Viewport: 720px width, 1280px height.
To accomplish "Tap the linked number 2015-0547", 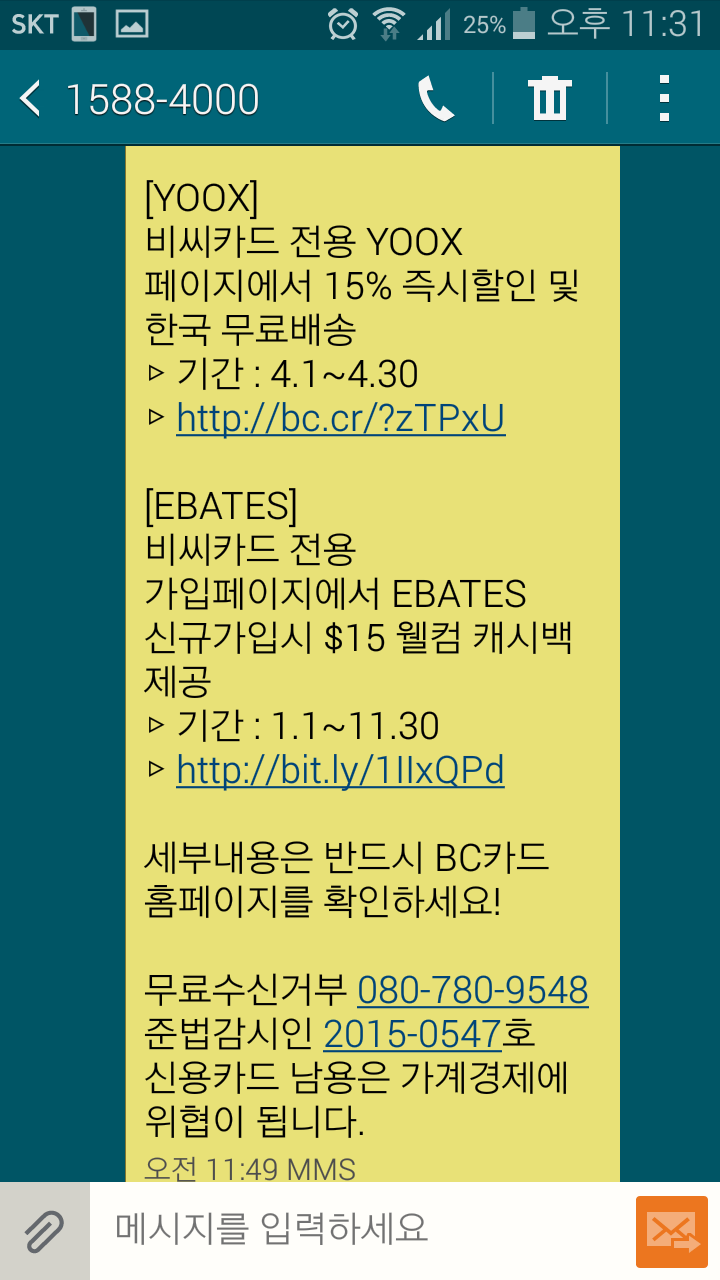I will 412,1034.
